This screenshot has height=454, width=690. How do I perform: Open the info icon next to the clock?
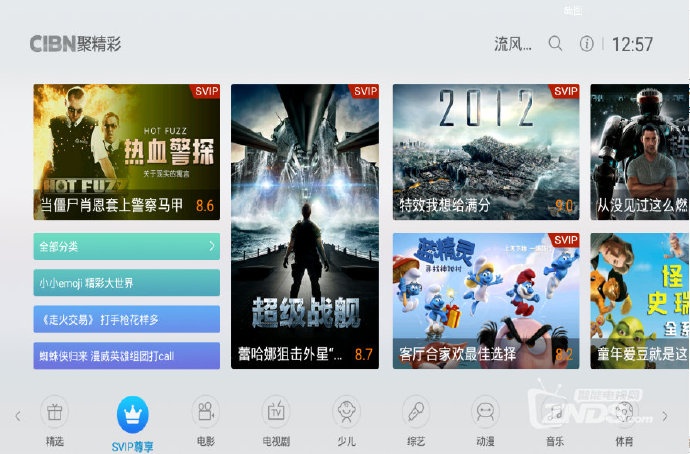pos(587,44)
